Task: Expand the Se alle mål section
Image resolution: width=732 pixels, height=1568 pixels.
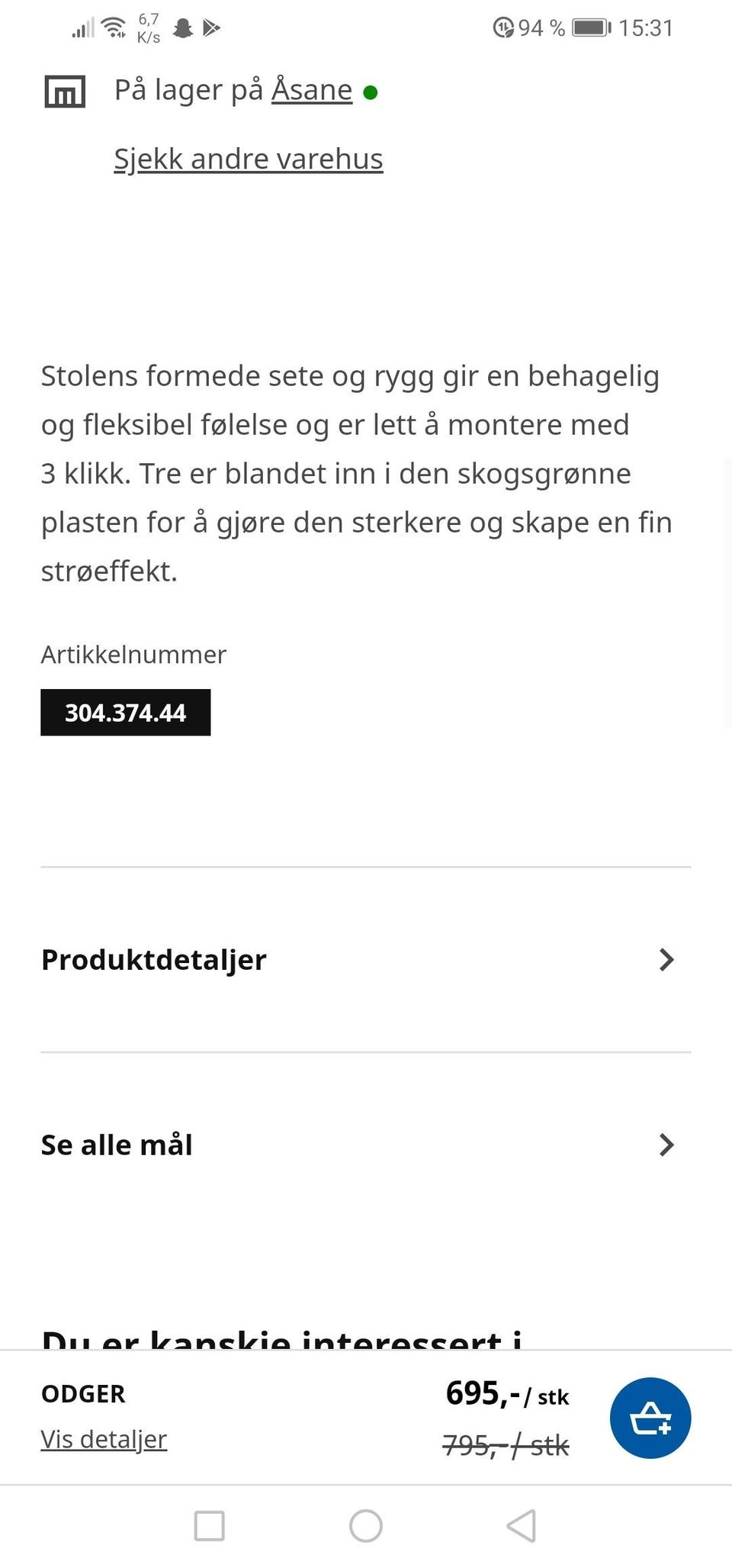Action: click(116, 1145)
